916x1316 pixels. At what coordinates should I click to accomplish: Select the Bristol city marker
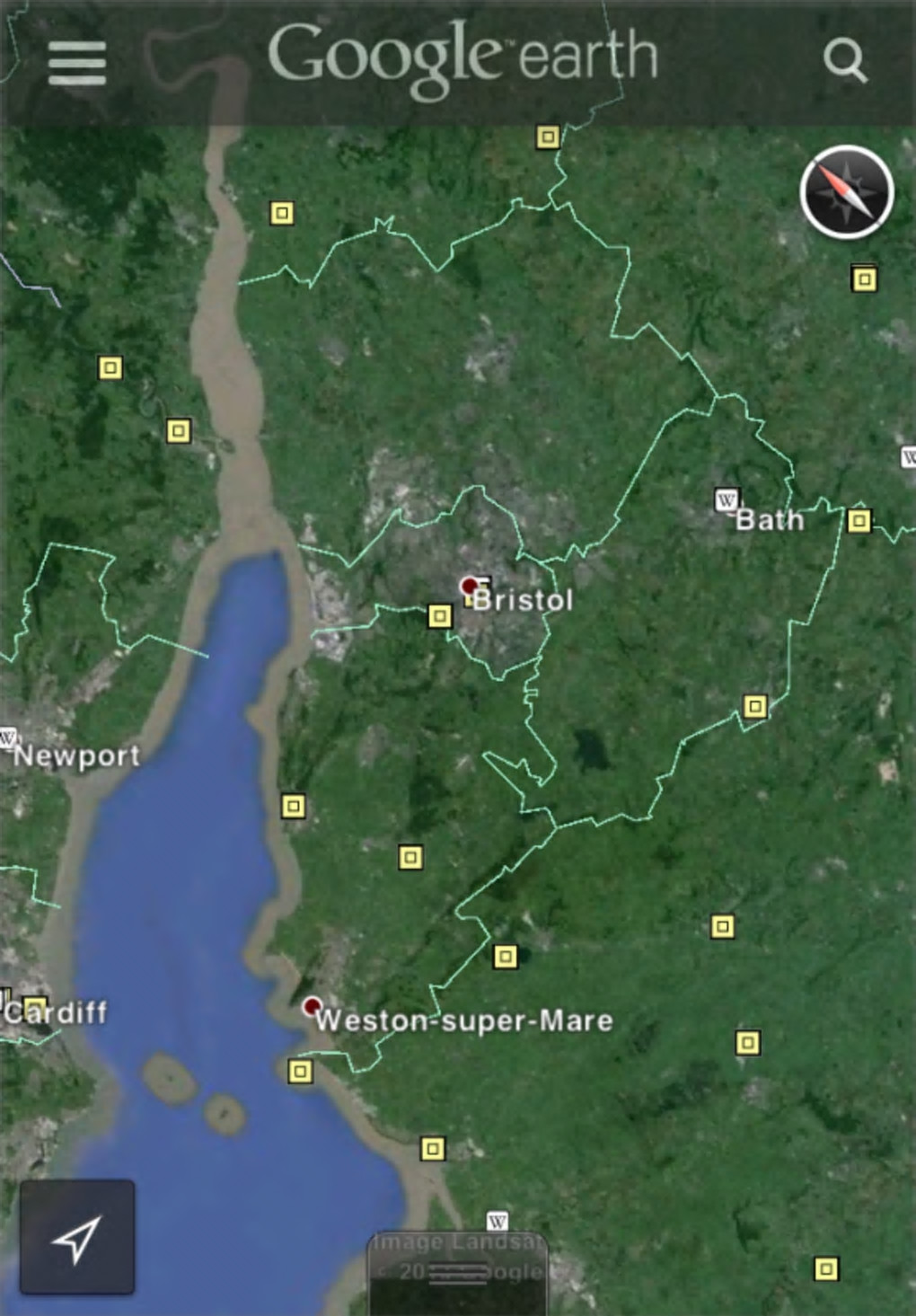pos(469,587)
